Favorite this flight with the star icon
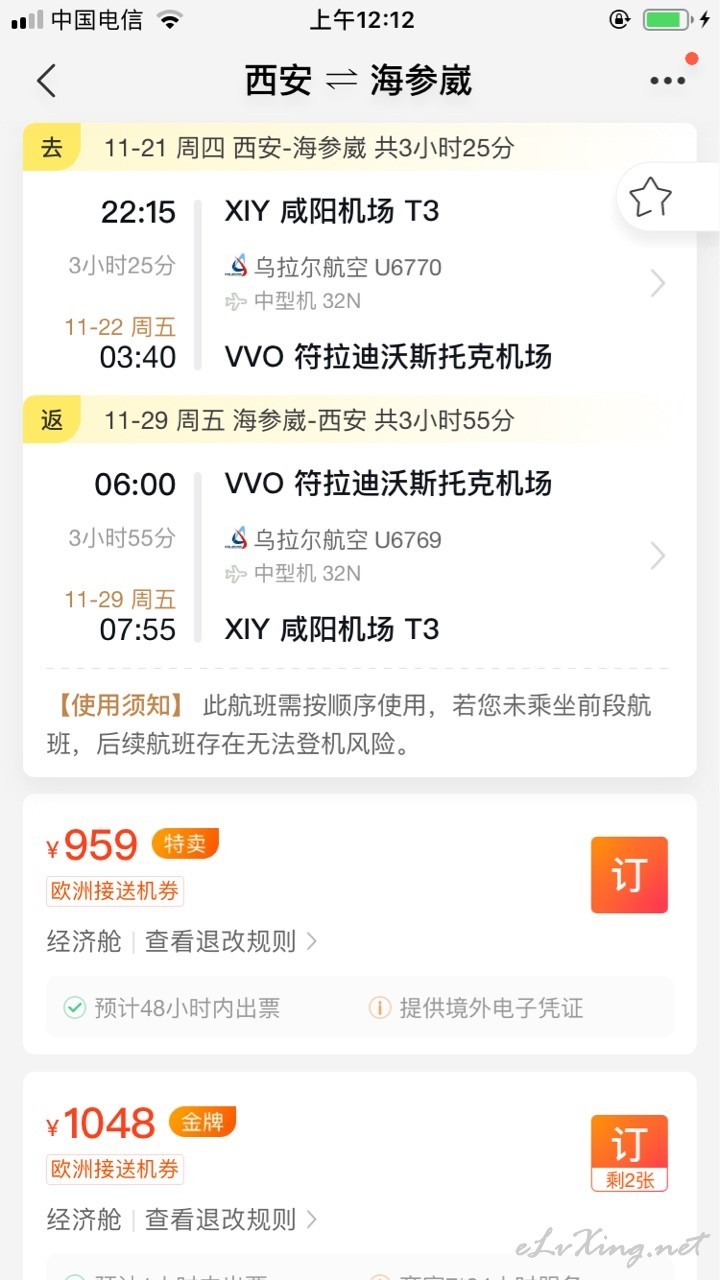 (651, 197)
